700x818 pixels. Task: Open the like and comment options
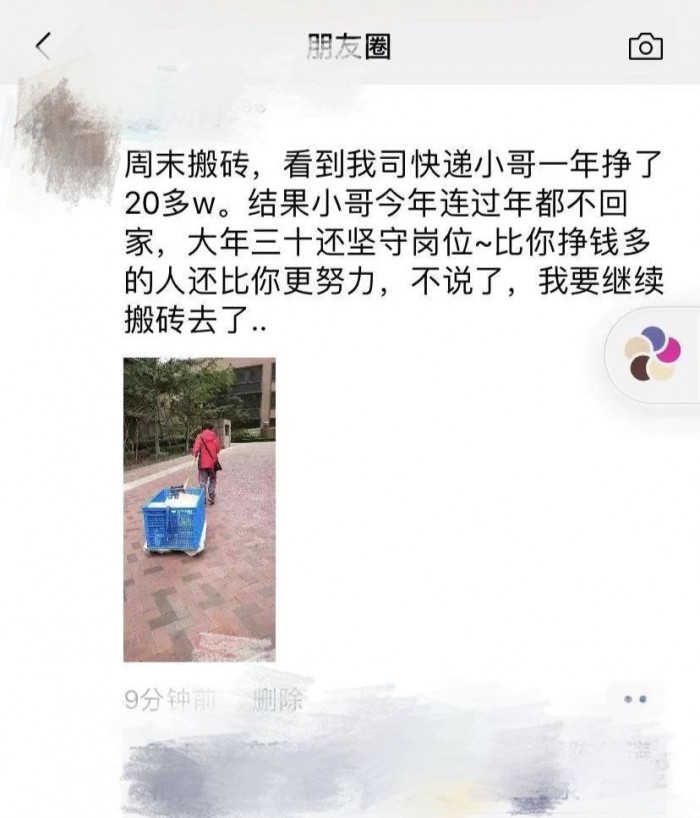coord(635,699)
